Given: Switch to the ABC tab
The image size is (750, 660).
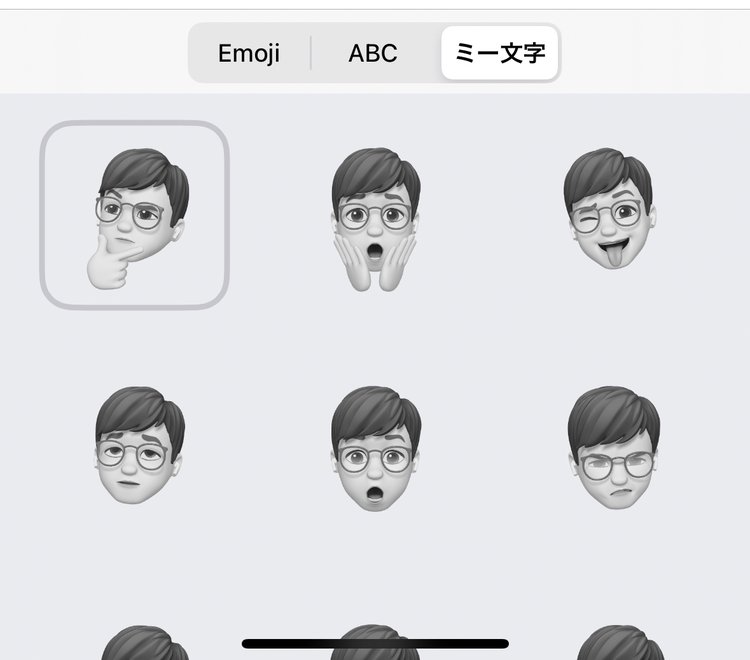Looking at the screenshot, I should coord(372,53).
